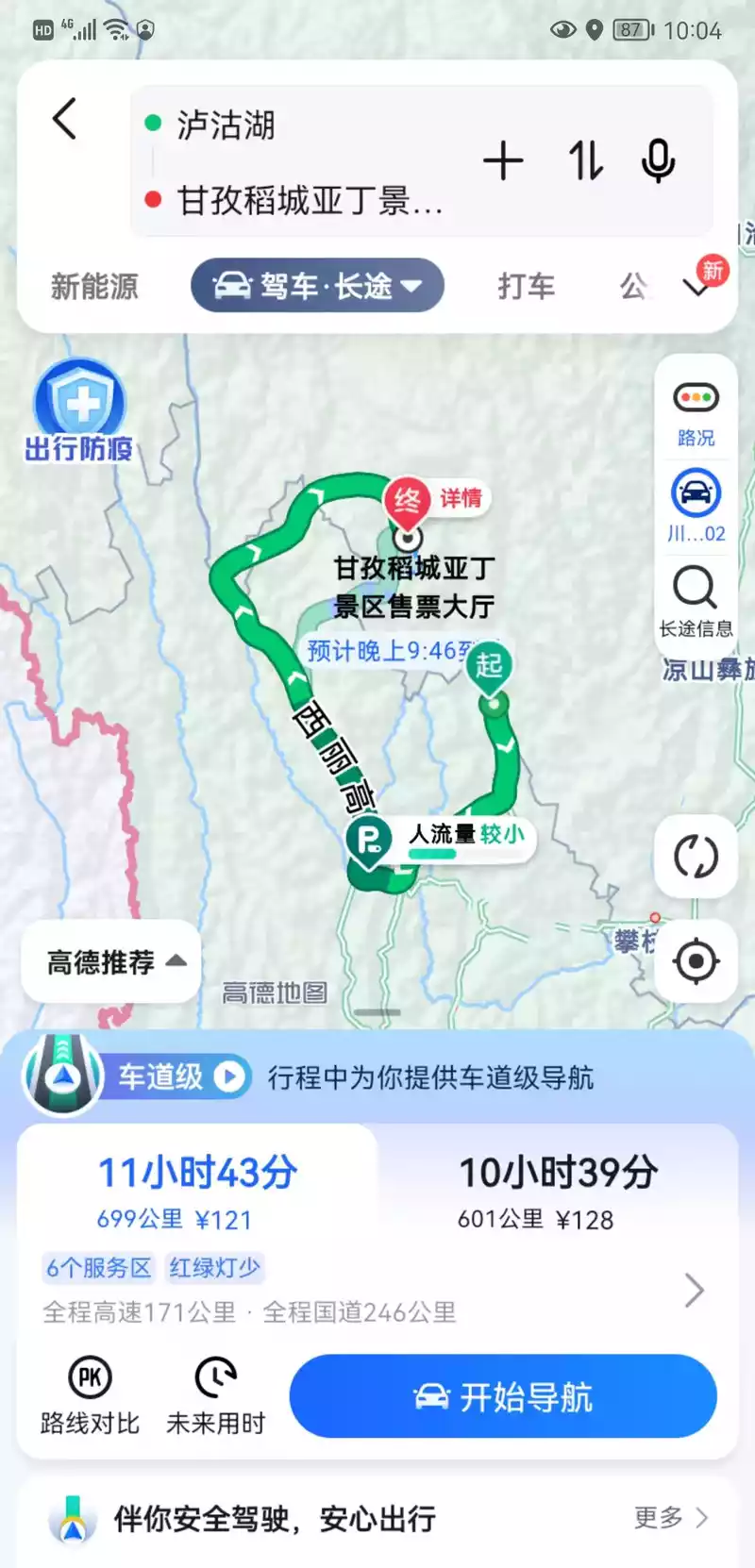Viewport: 755px width, 1568px height.
Task: Edit the starting point 泸沽湖
Action: tap(226, 125)
